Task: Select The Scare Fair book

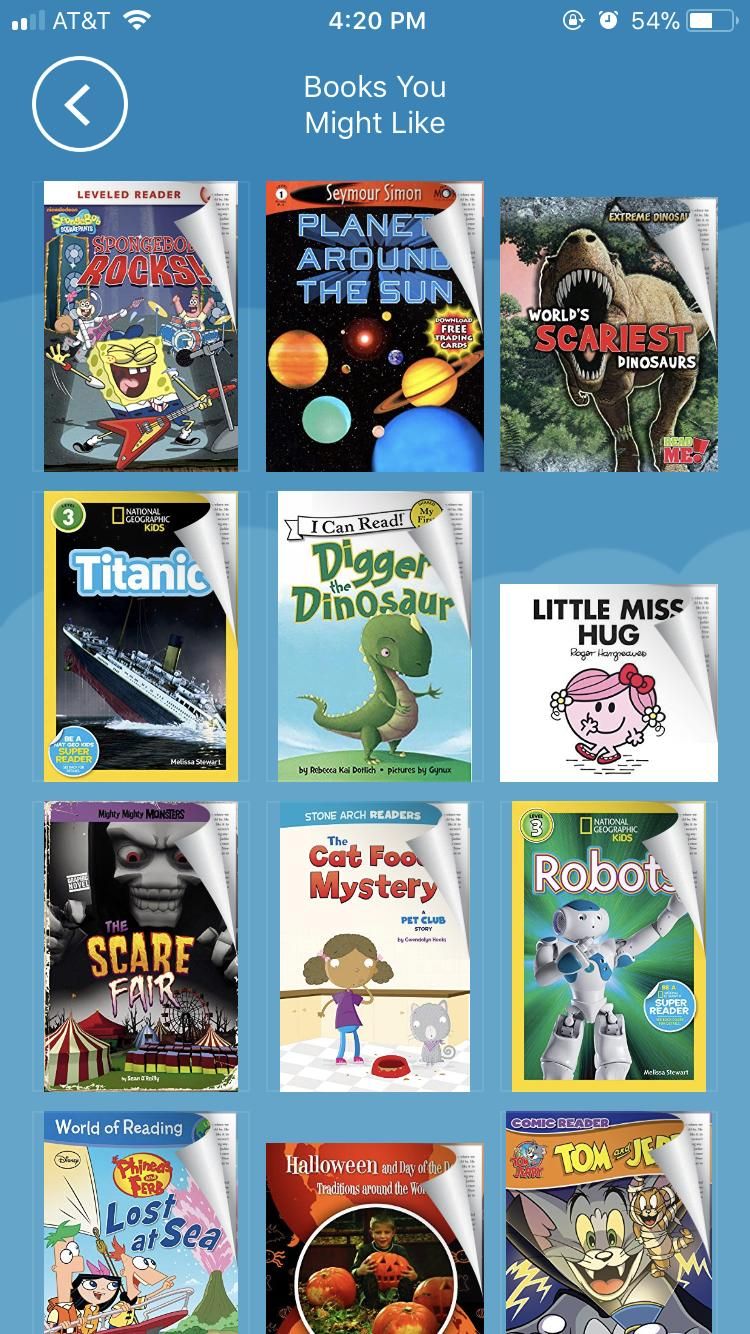Action: click(140, 946)
